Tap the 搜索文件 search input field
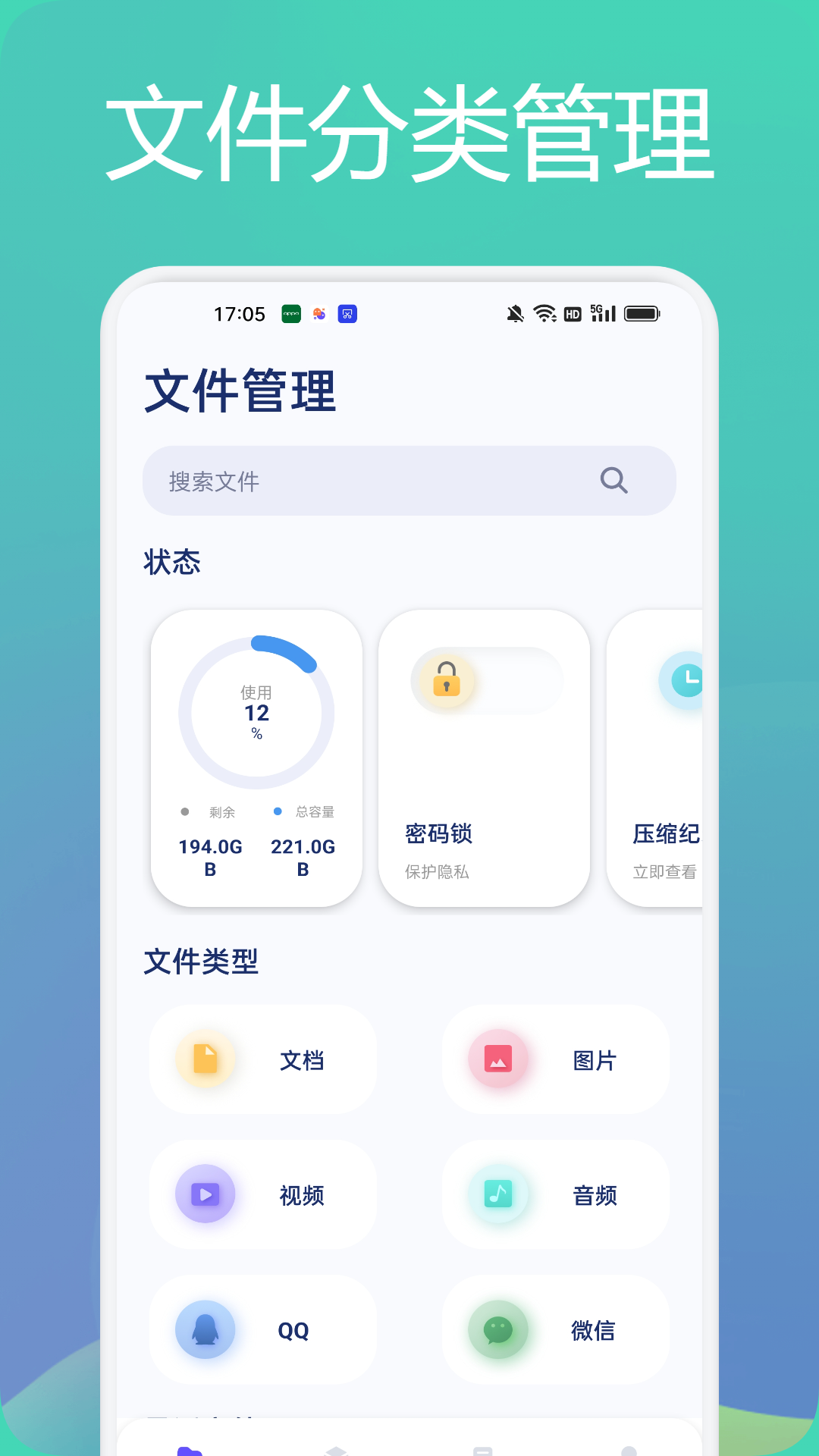This screenshot has height=1456, width=819. tap(409, 481)
